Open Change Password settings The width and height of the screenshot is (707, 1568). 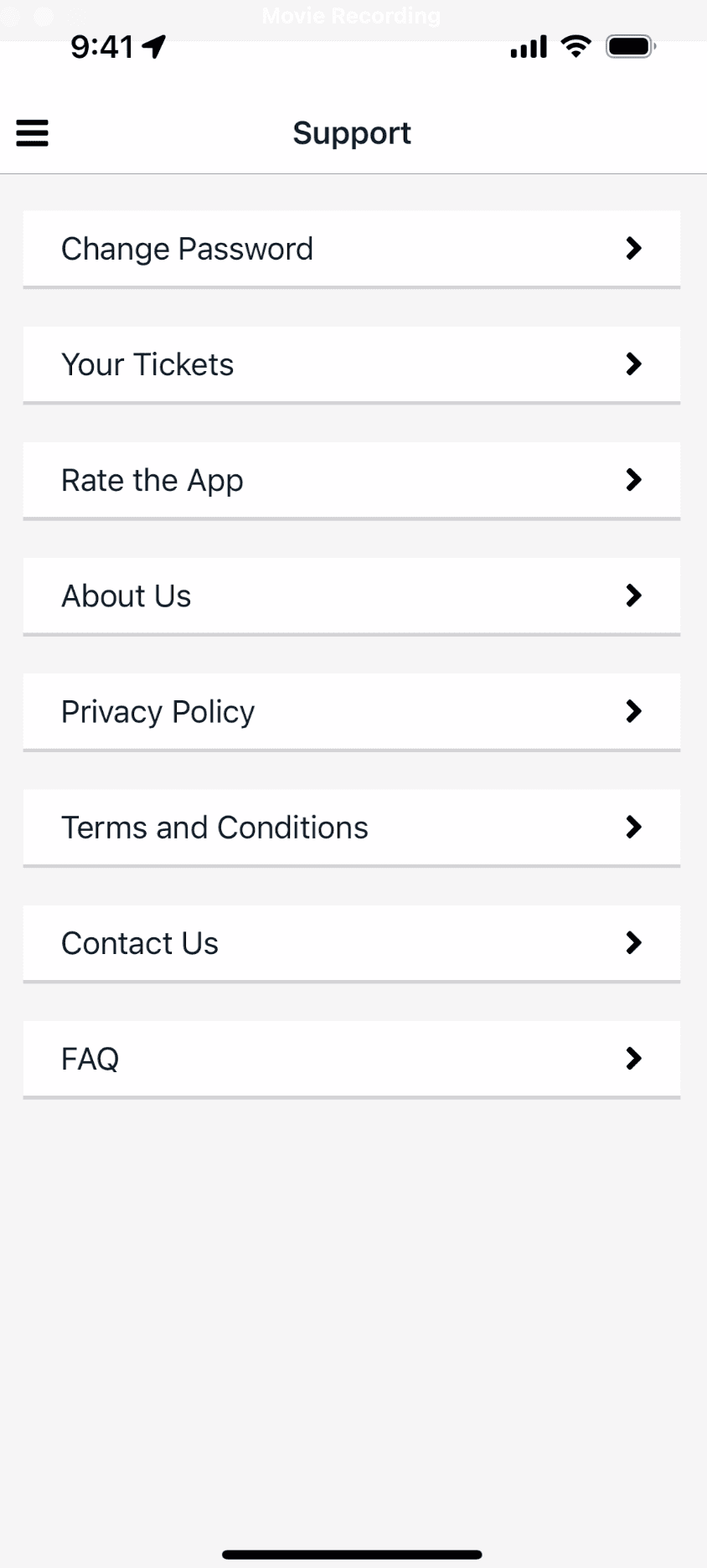coord(352,248)
